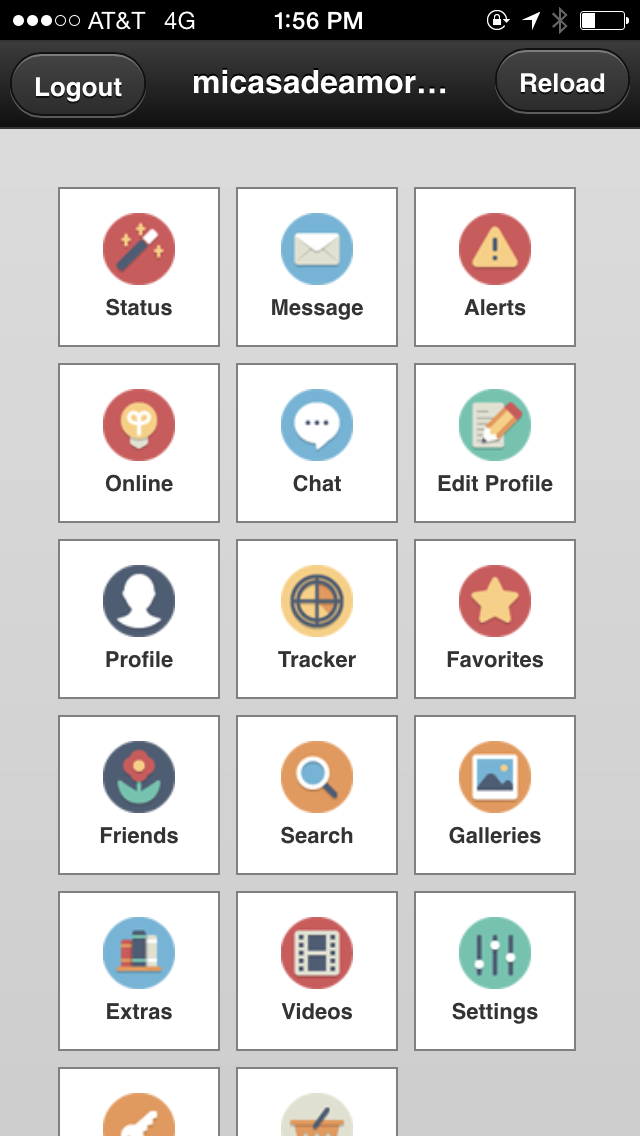
Task: Browse Galleries
Action: (495, 795)
